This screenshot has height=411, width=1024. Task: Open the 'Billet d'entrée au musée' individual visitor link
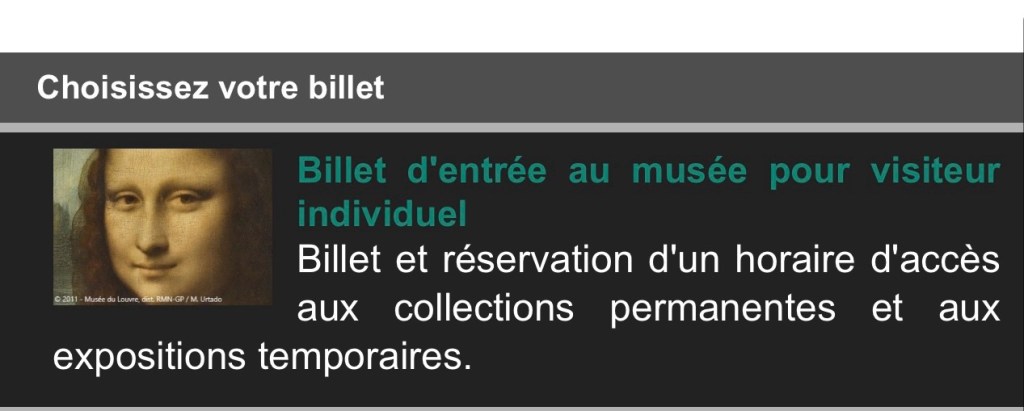coord(647,172)
